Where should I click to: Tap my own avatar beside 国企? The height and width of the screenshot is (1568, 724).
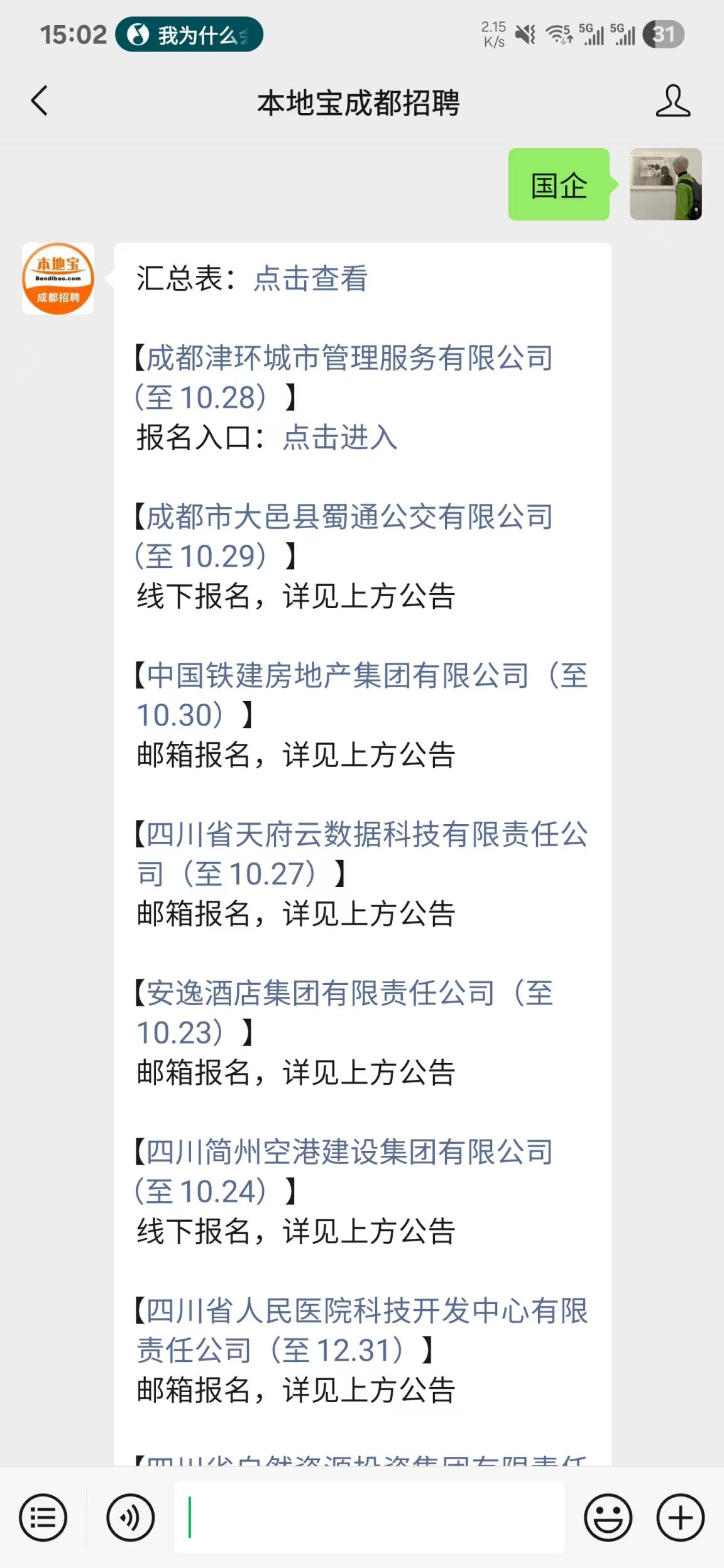[666, 184]
